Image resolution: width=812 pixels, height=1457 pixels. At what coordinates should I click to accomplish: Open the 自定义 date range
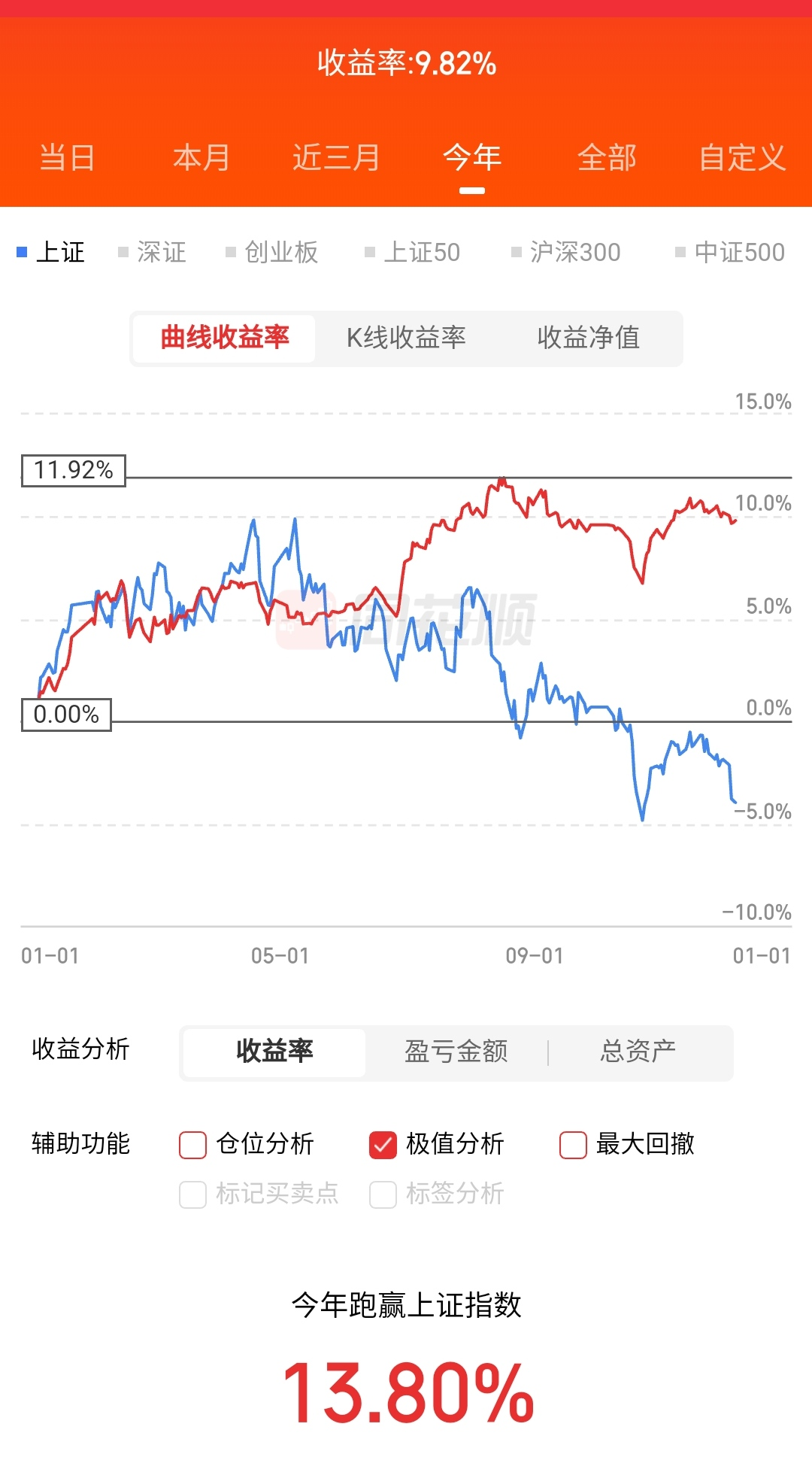742,158
